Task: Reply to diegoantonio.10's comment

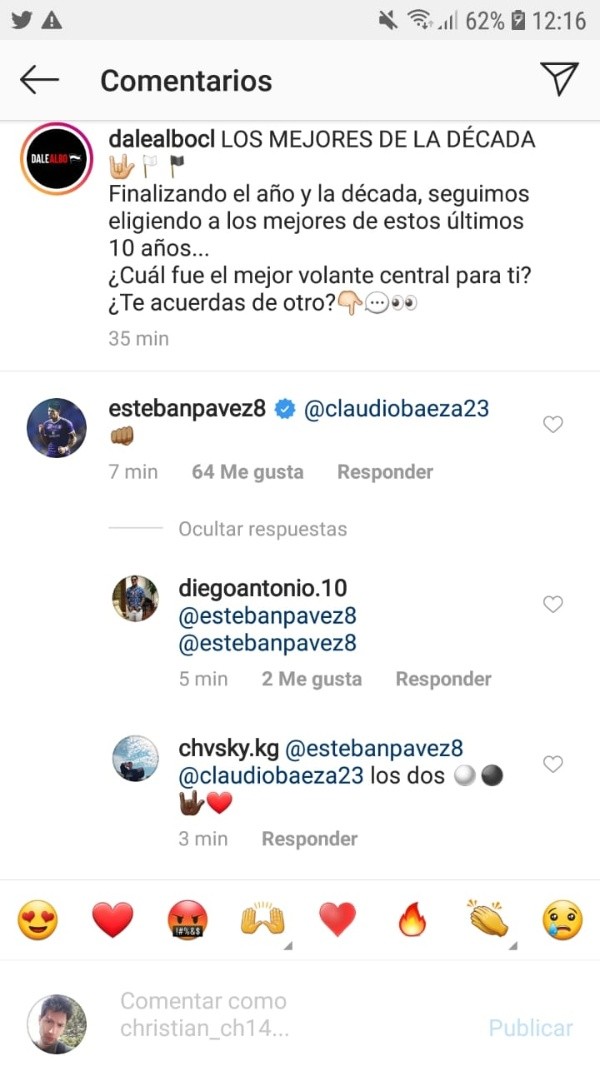Action: tap(443, 679)
